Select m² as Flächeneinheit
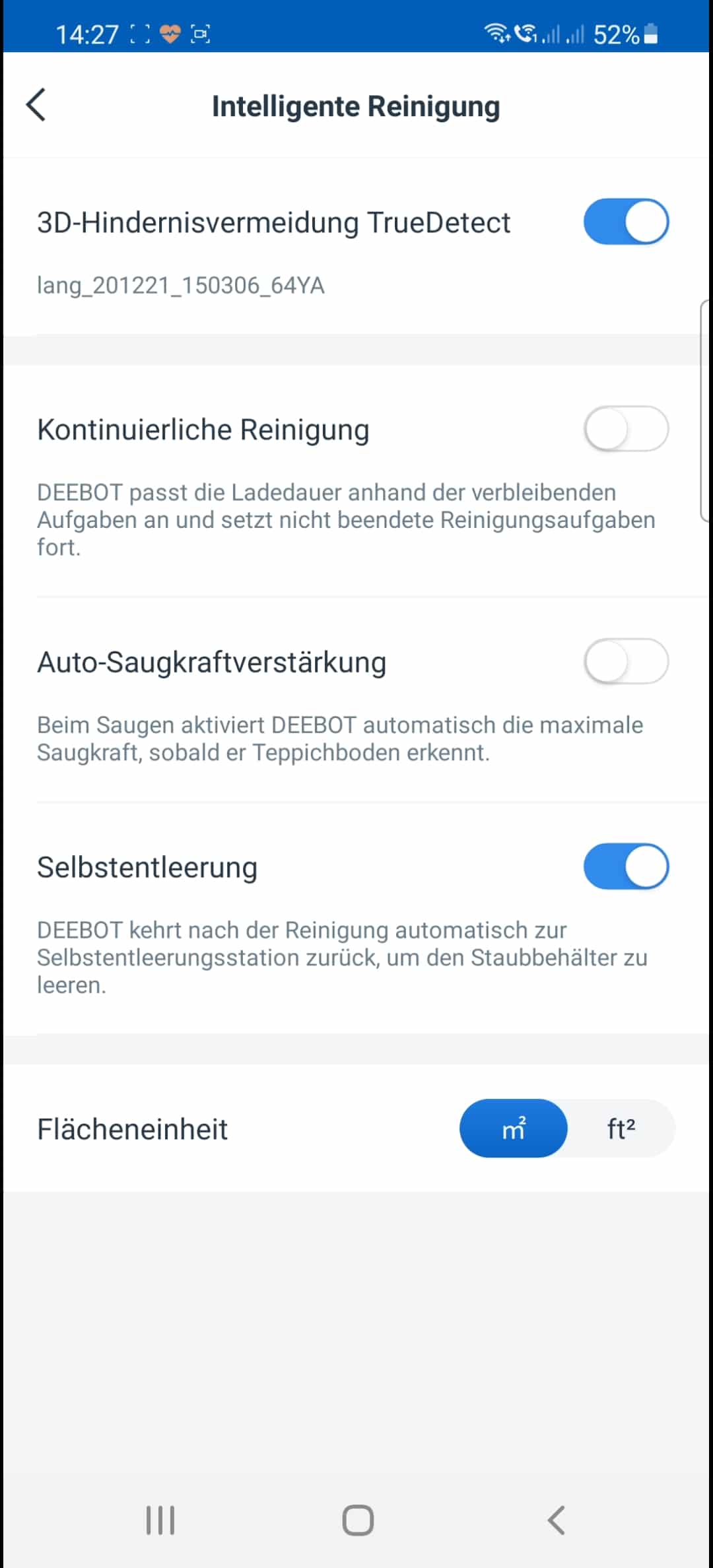The image size is (713, 1568). (x=514, y=1128)
